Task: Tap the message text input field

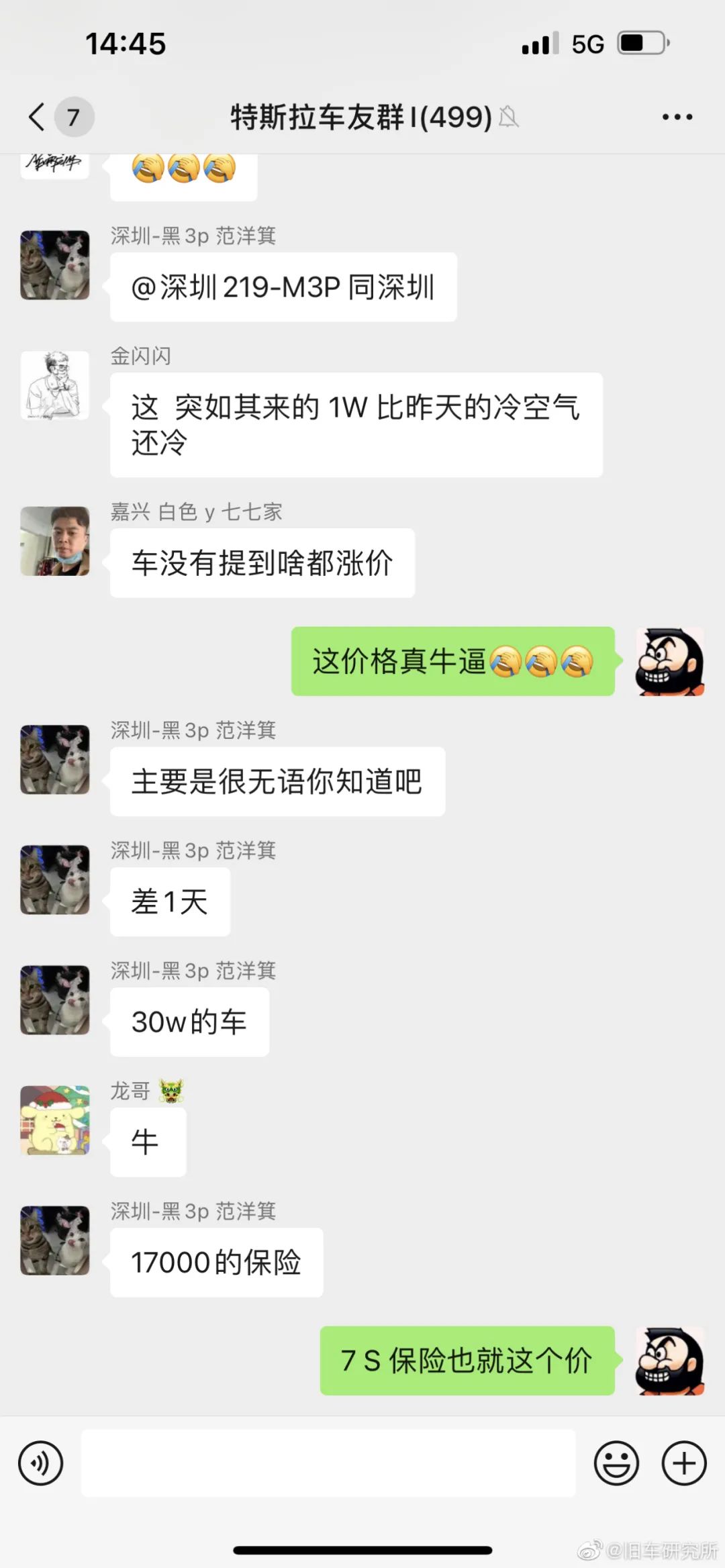Action: 328,1463
